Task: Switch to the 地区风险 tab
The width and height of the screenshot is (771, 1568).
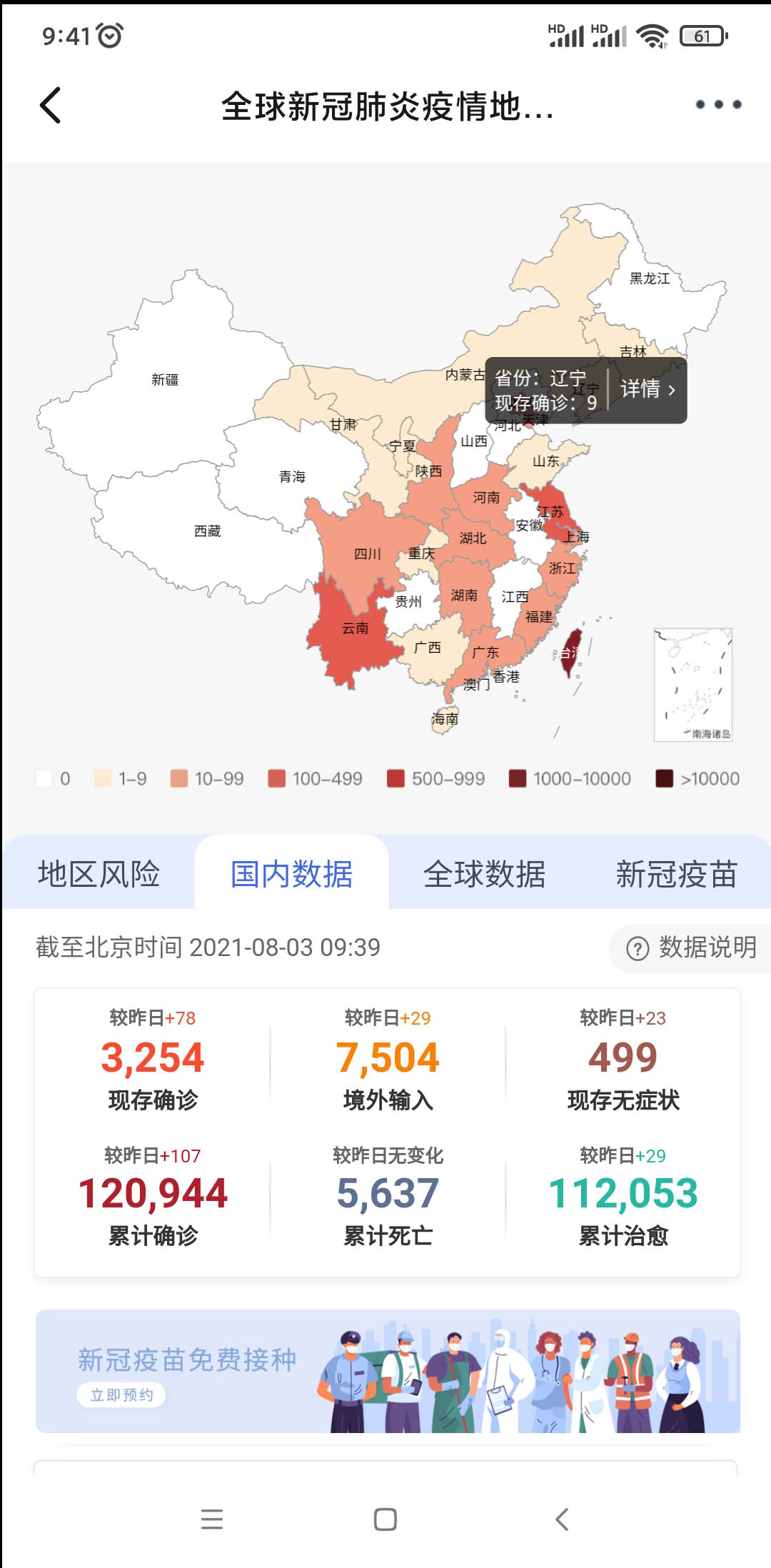Action: pyautogui.click(x=99, y=874)
